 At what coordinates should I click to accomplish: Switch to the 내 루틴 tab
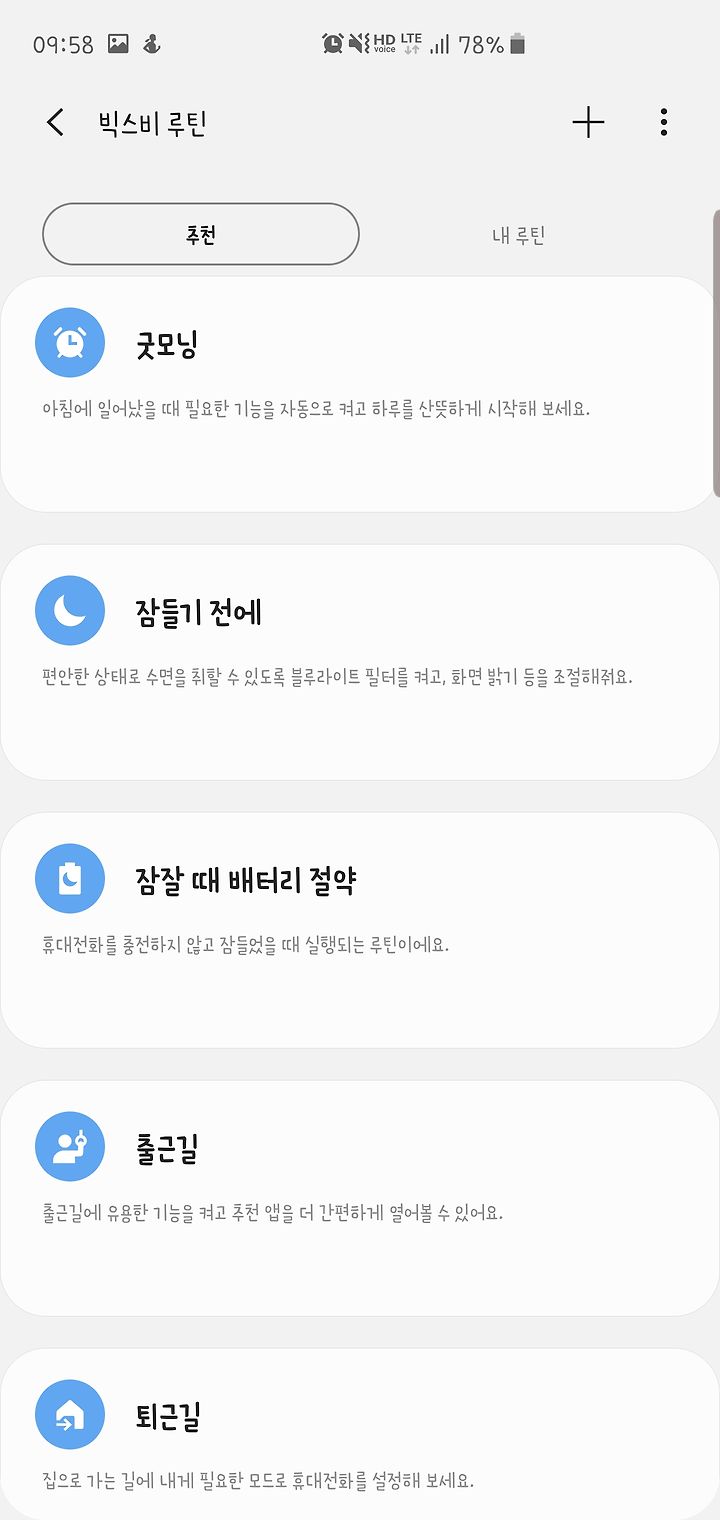pyautogui.click(x=518, y=236)
